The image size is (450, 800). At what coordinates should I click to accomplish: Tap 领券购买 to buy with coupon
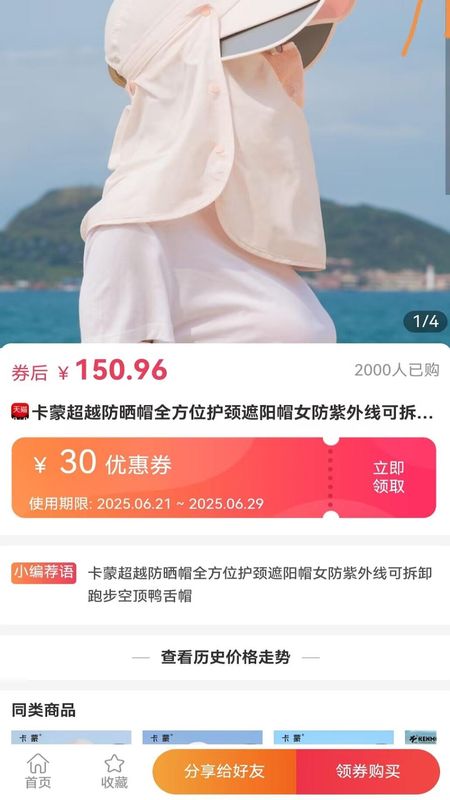(368, 771)
